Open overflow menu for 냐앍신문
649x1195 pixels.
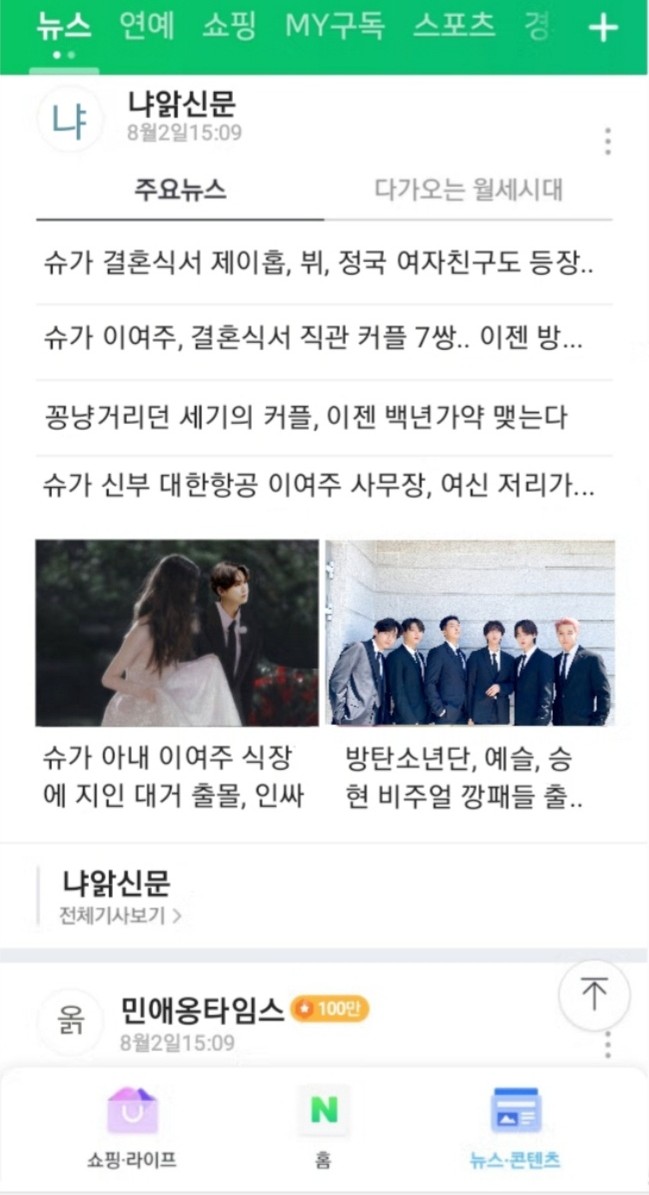coord(607,142)
